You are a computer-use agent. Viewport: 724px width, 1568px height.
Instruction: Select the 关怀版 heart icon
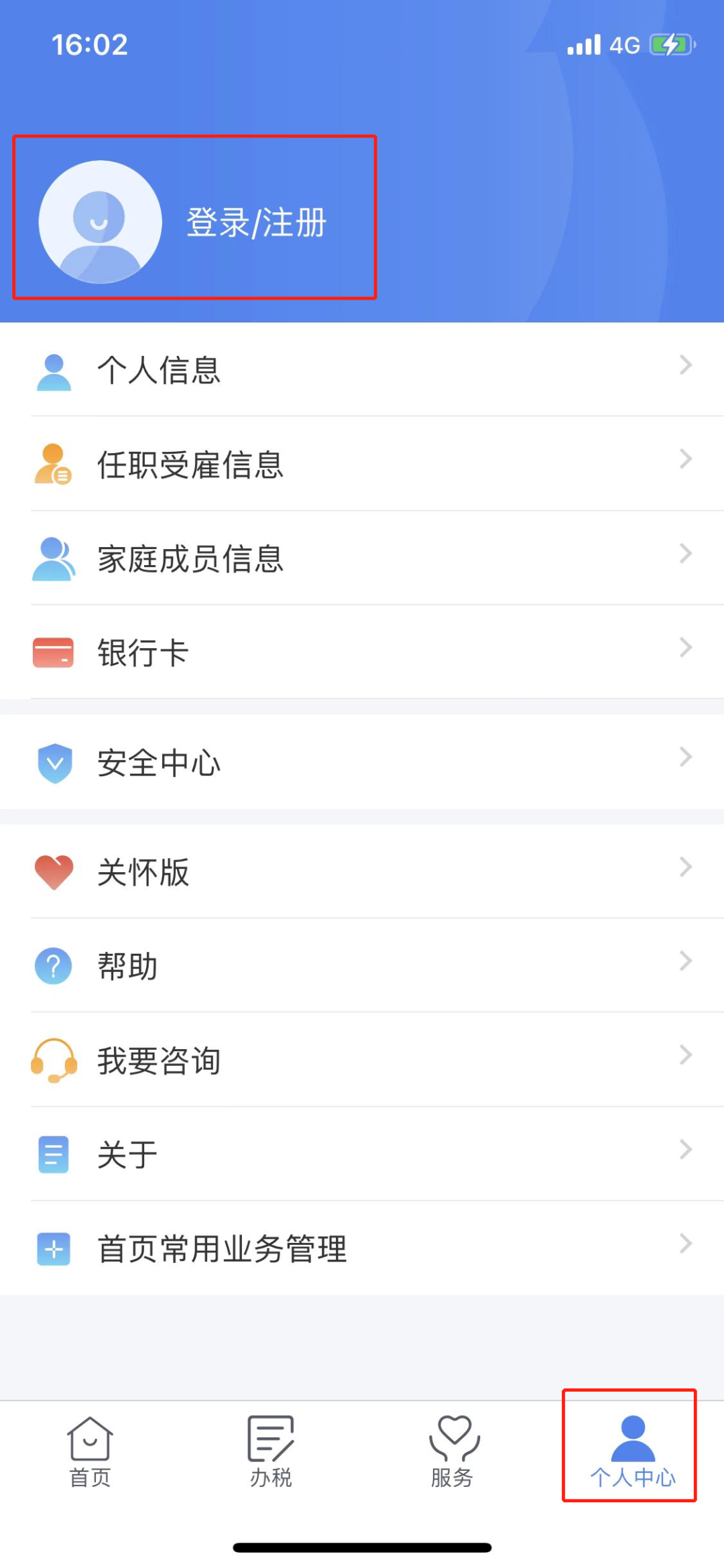point(54,871)
